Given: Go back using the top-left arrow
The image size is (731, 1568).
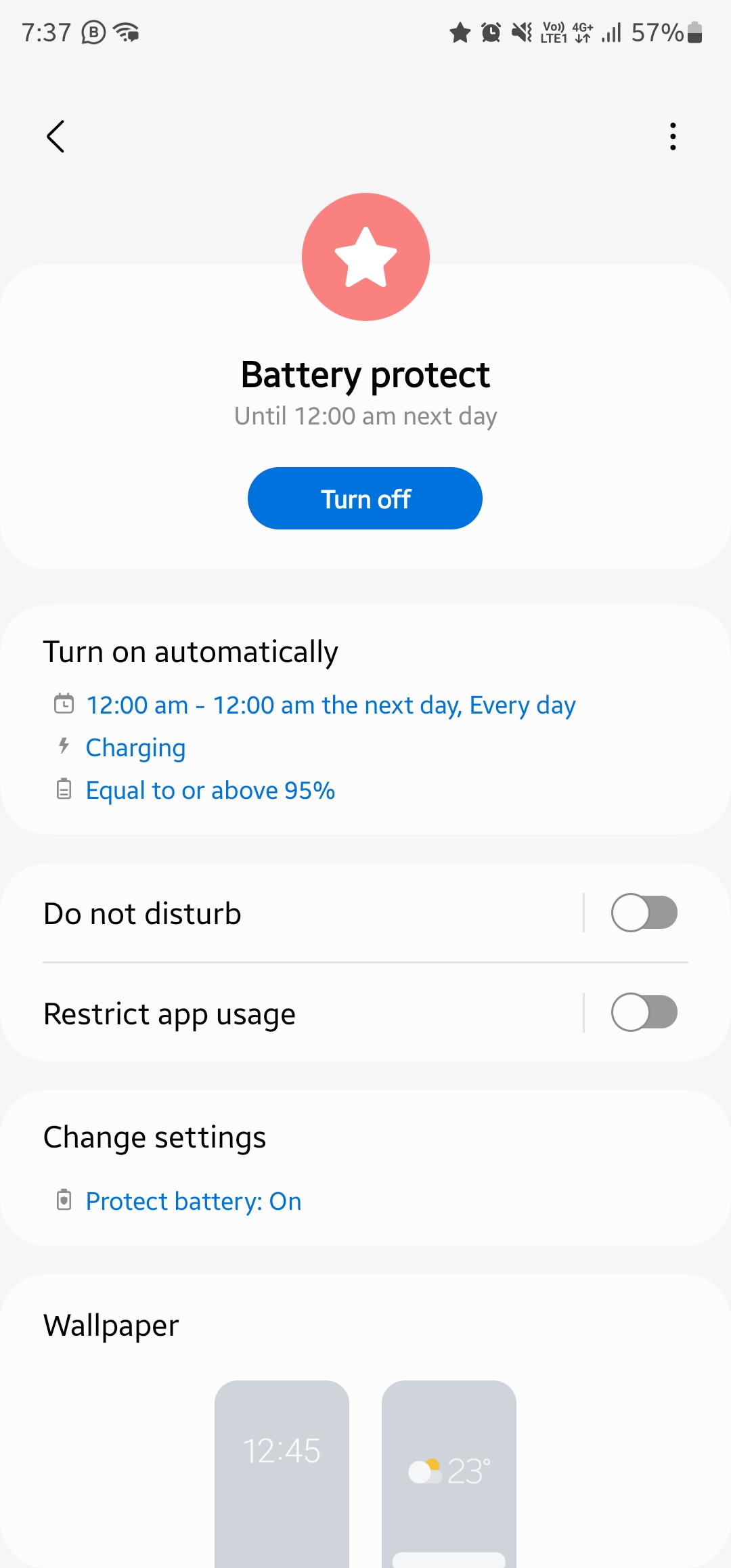Looking at the screenshot, I should pos(56,137).
